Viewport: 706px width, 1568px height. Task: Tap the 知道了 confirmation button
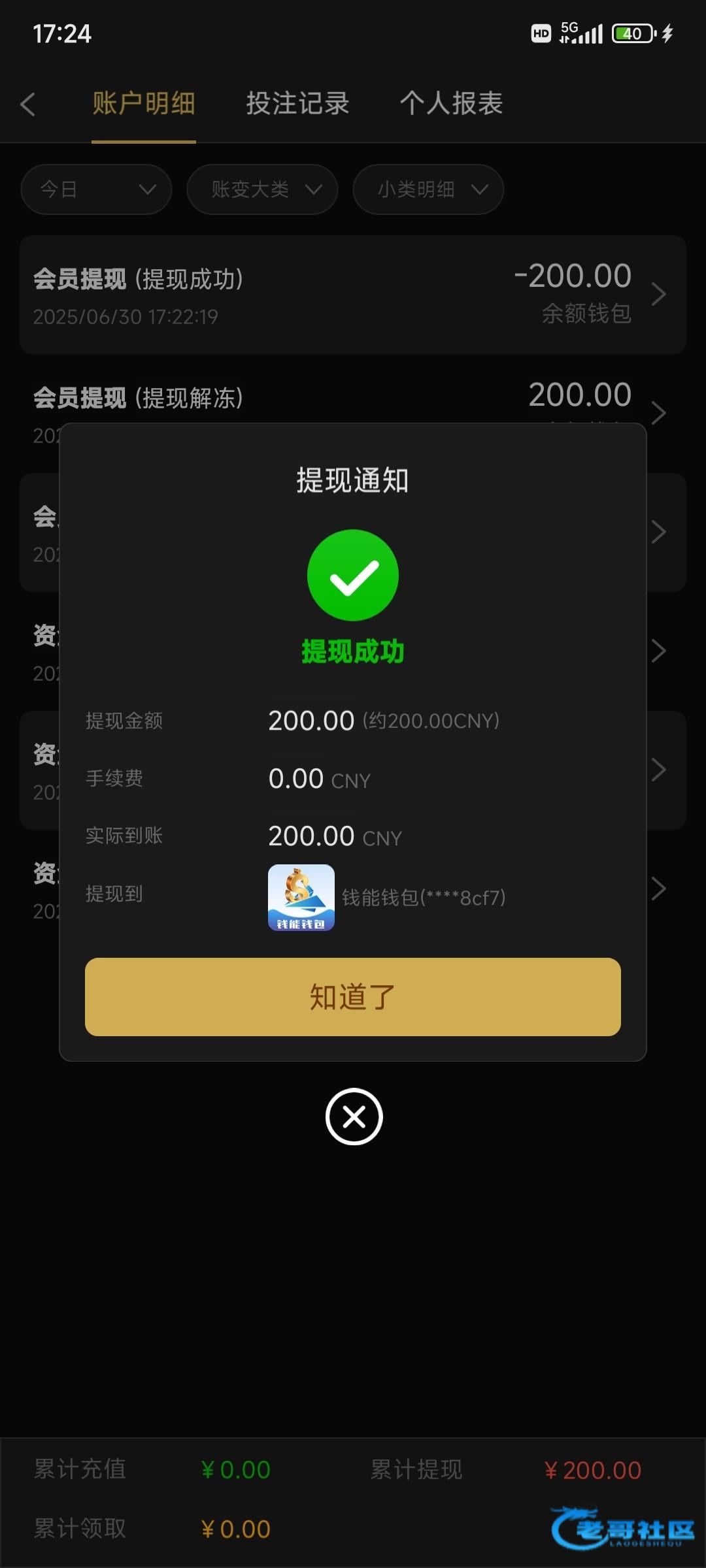pos(353,997)
